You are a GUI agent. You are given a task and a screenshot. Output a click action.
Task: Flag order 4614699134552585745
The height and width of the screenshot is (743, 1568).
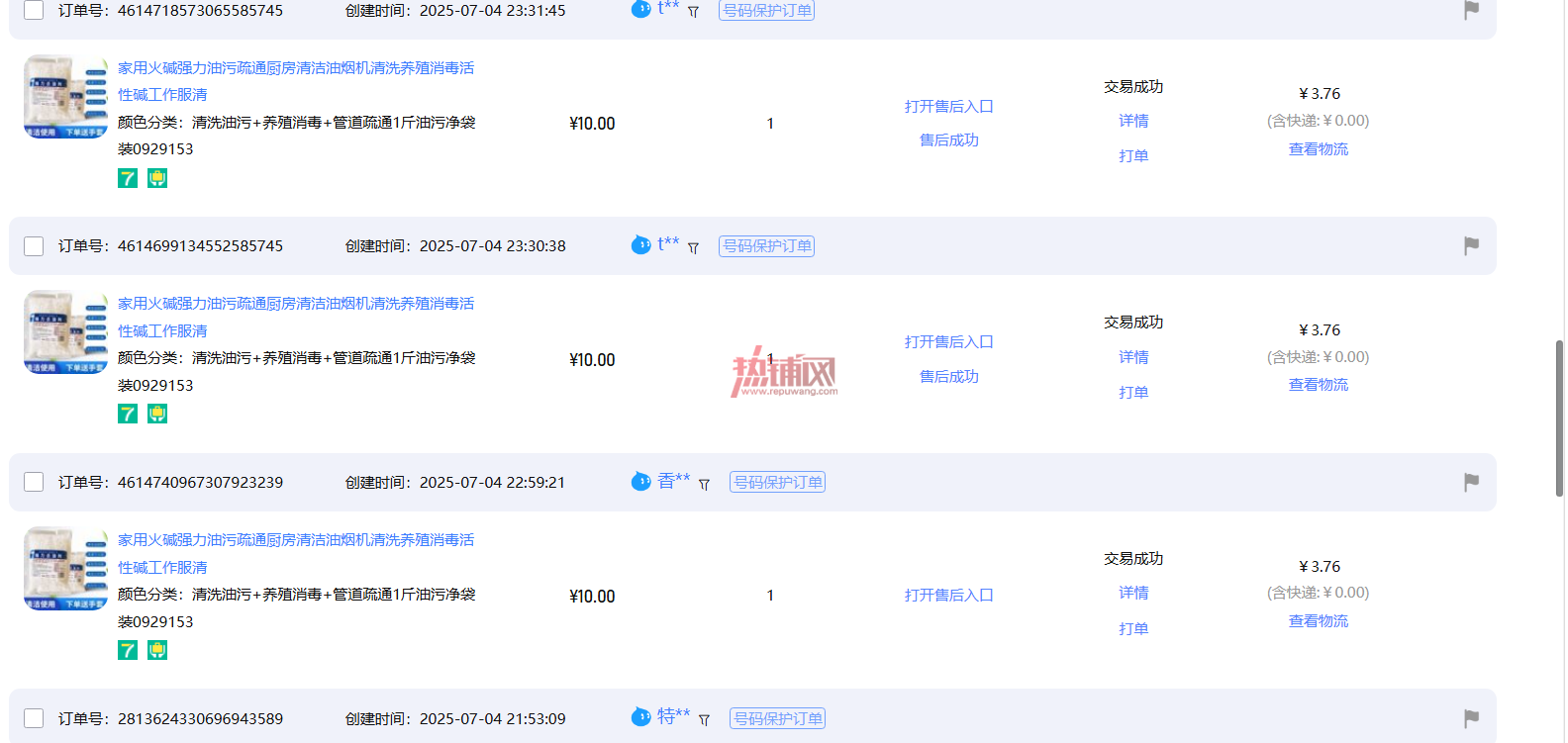coord(1471,245)
